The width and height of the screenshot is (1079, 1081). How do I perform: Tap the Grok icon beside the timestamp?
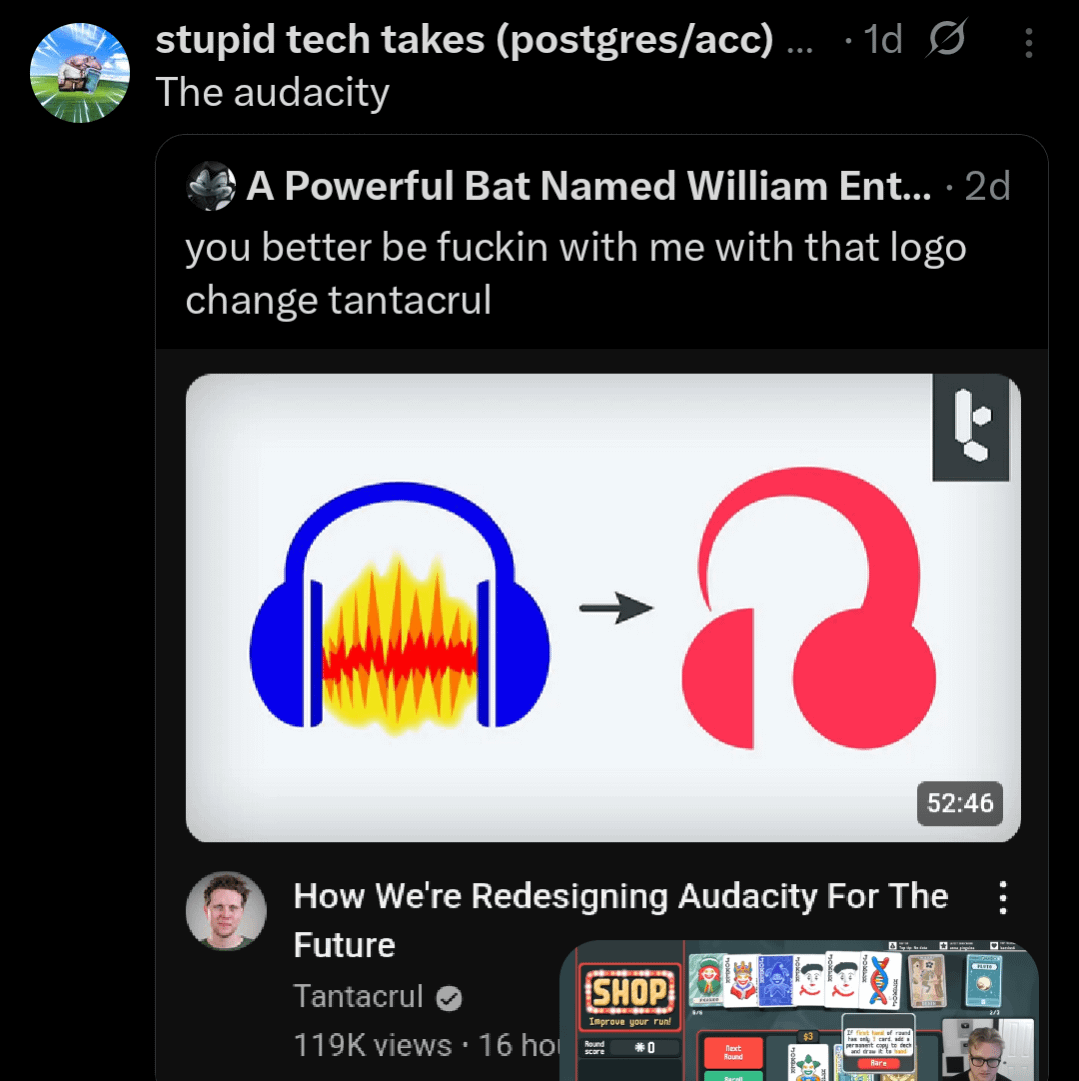pos(946,41)
